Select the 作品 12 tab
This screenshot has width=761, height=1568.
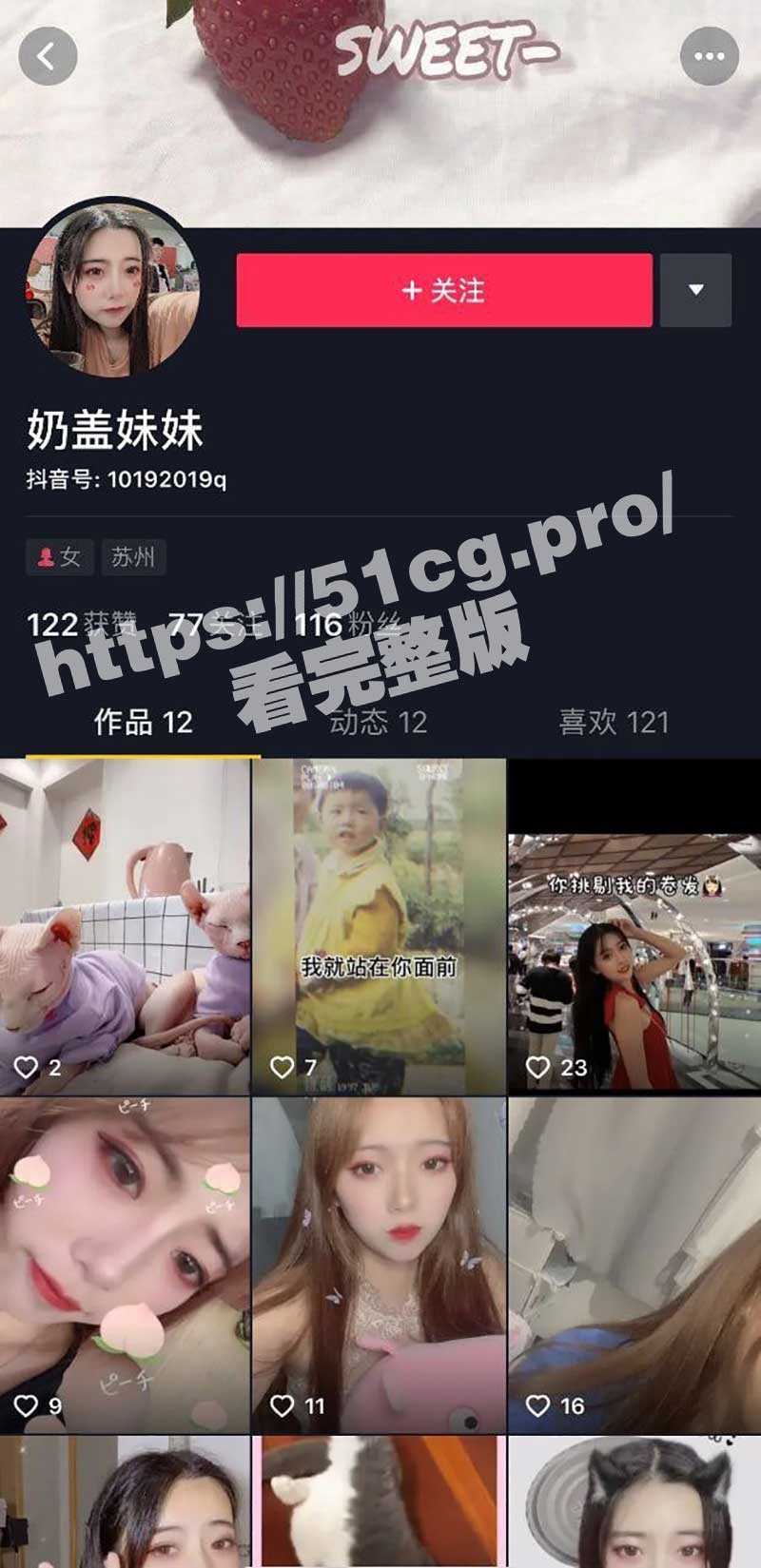click(143, 723)
